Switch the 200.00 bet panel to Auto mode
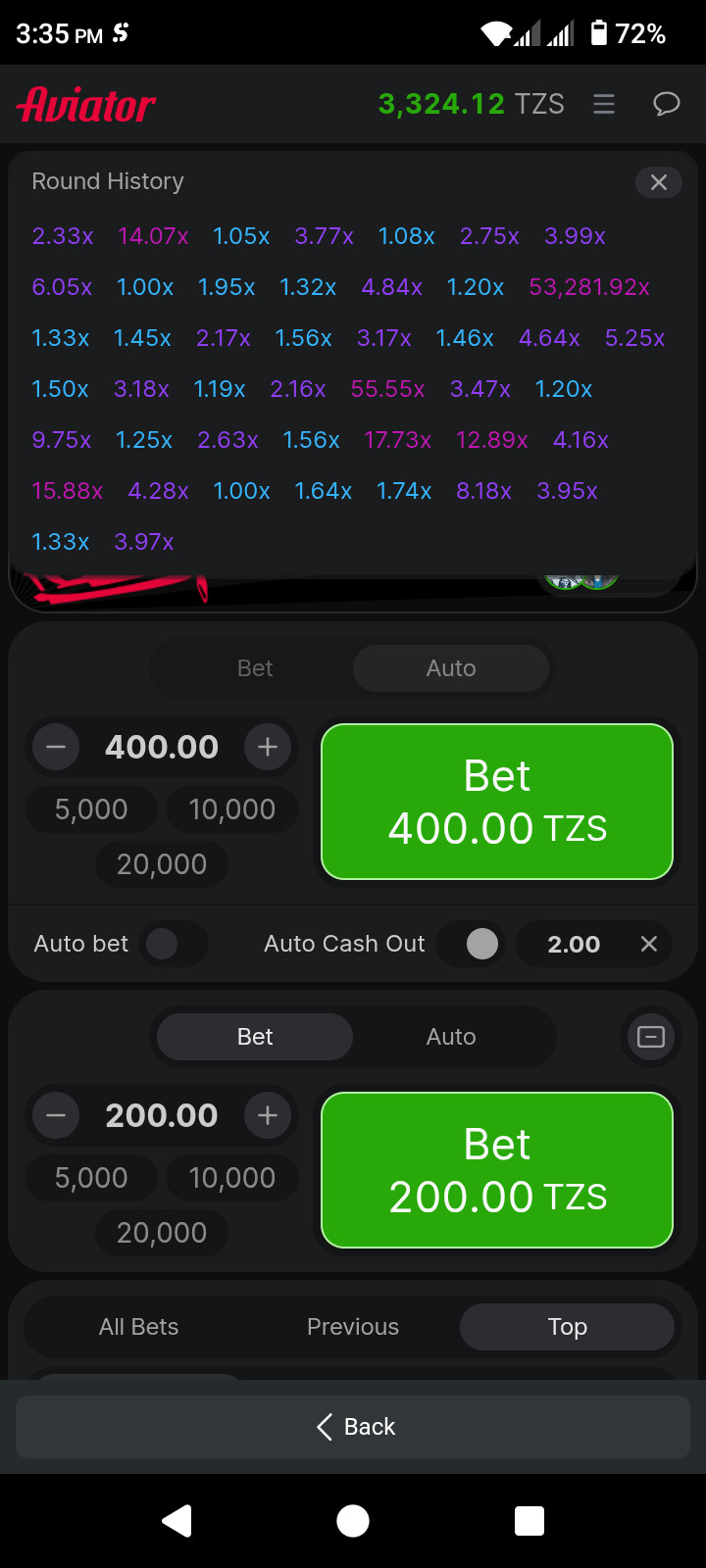This screenshot has height=1568, width=706. [451, 1037]
